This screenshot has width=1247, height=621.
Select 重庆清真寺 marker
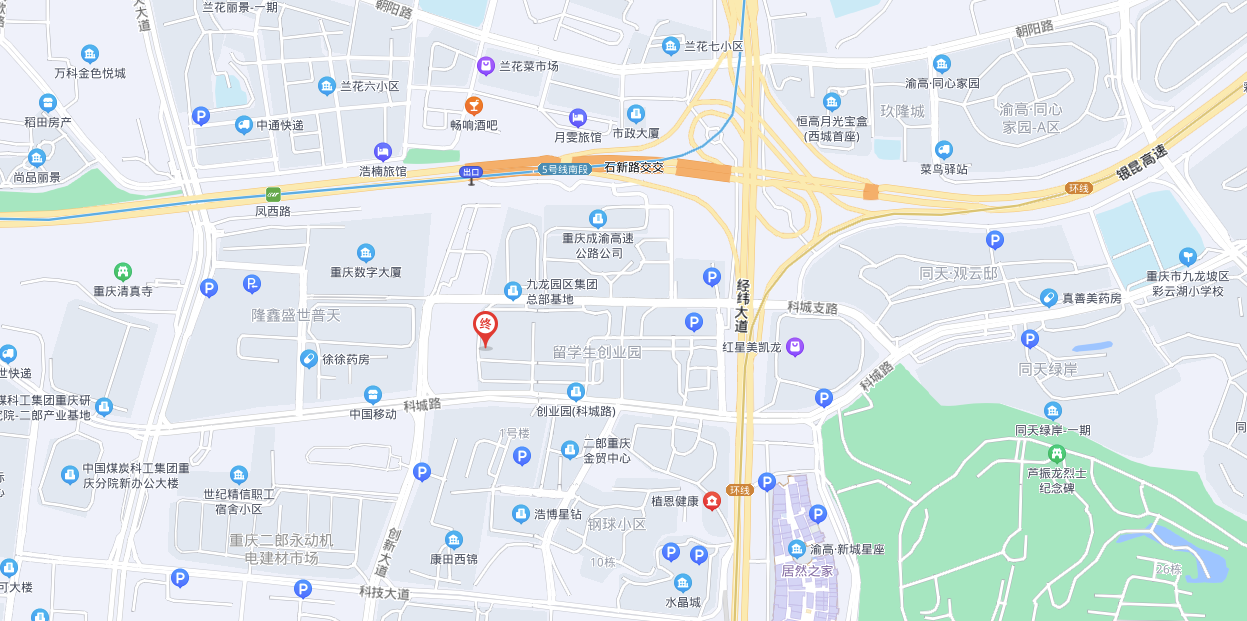(122, 272)
